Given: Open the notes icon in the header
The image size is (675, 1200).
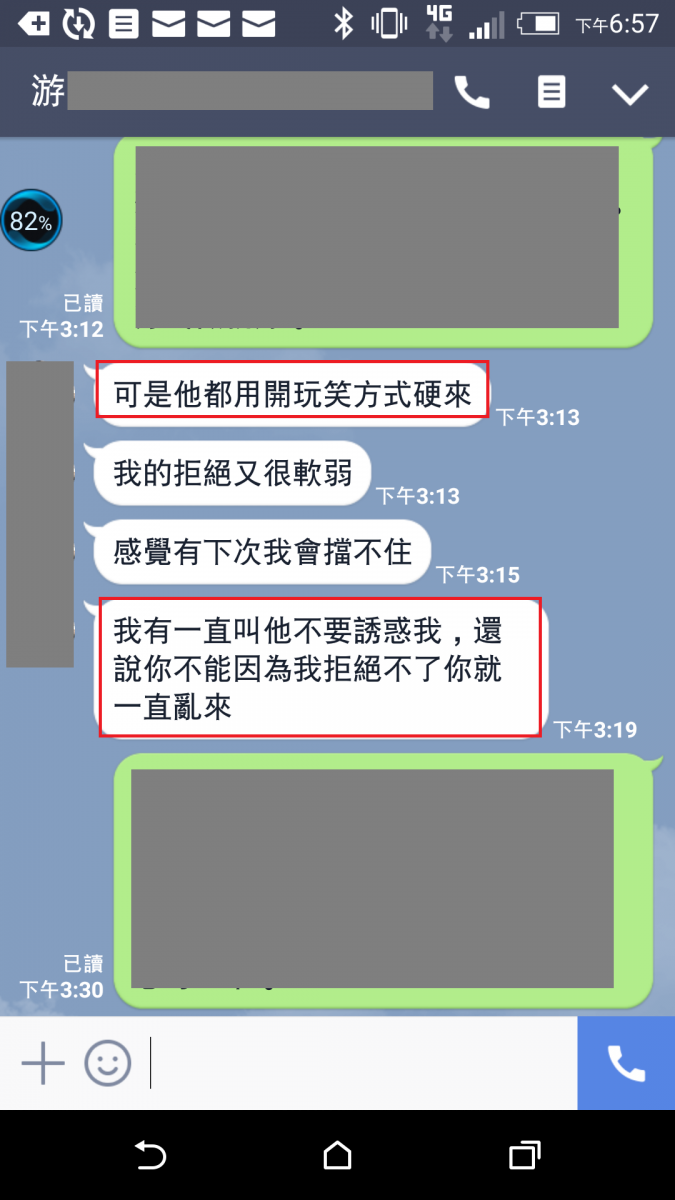Looking at the screenshot, I should click(x=551, y=93).
